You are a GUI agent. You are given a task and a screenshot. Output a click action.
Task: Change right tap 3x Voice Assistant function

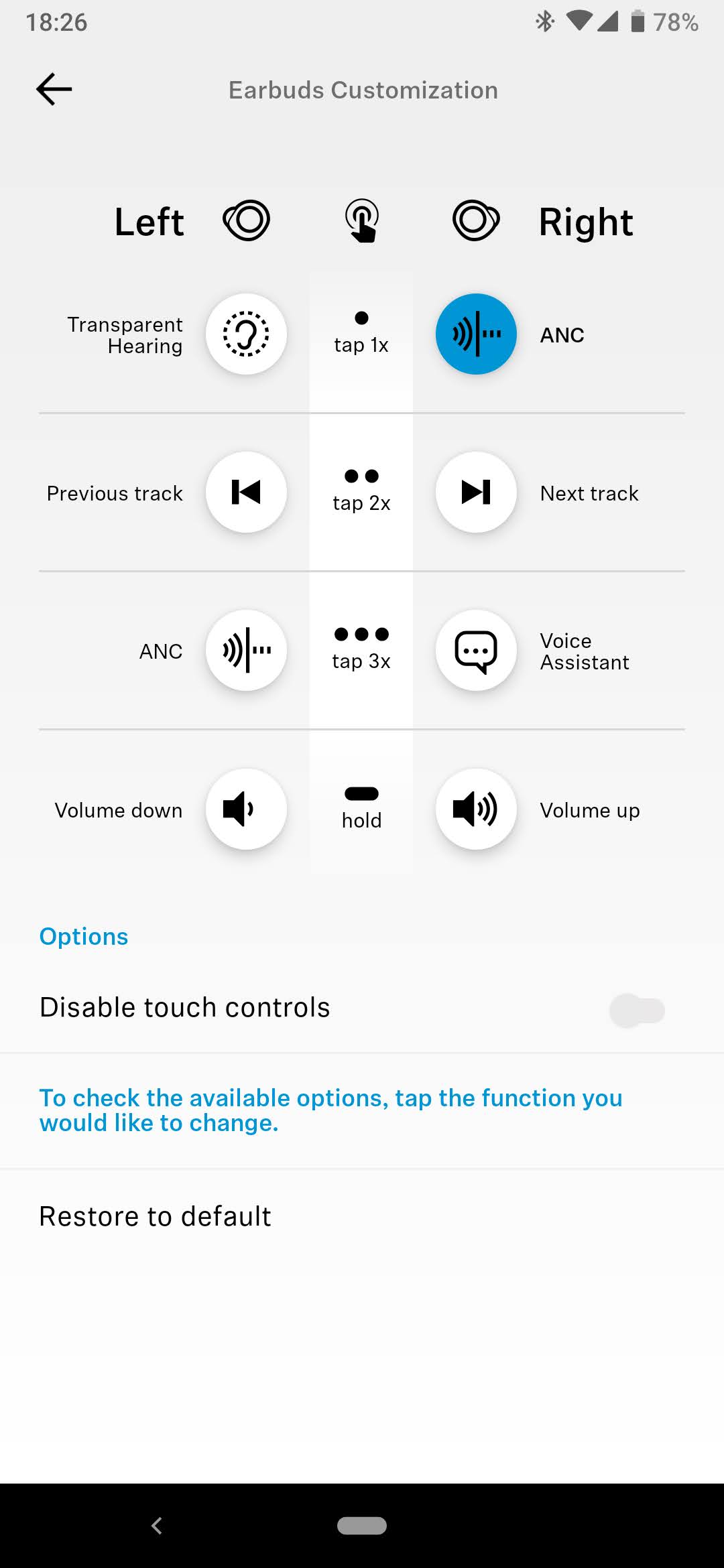coord(476,651)
